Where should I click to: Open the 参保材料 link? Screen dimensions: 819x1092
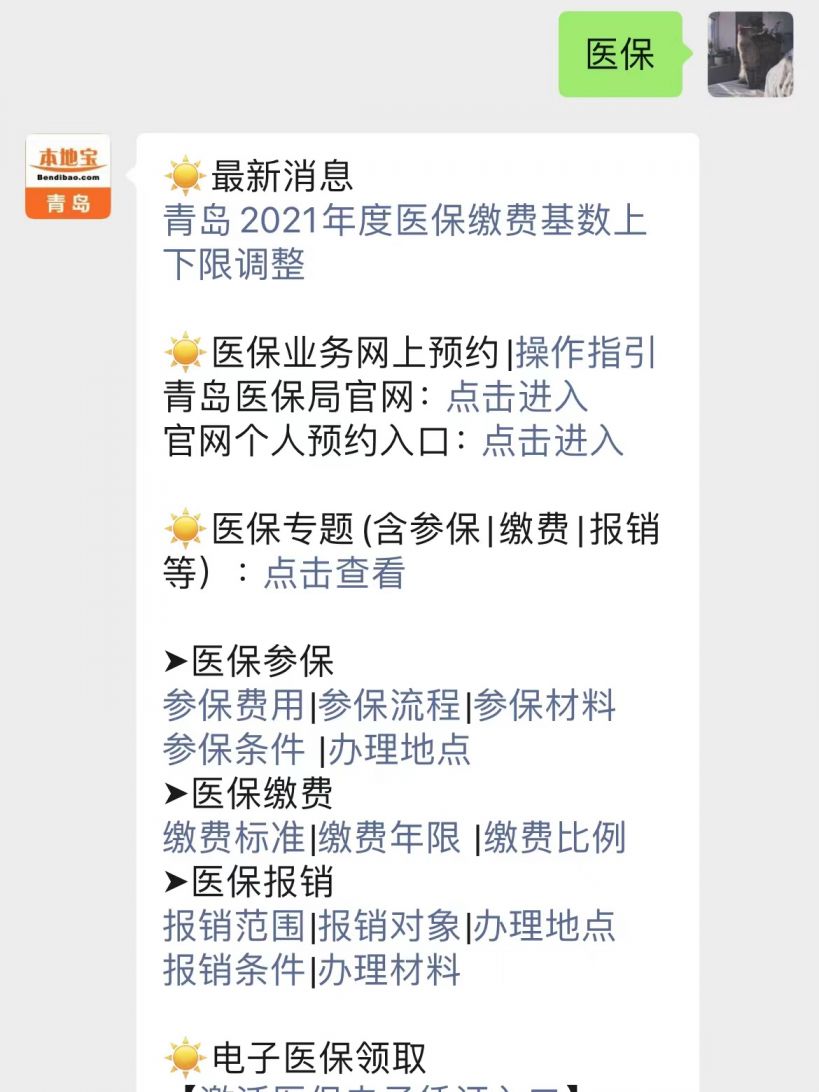545,705
